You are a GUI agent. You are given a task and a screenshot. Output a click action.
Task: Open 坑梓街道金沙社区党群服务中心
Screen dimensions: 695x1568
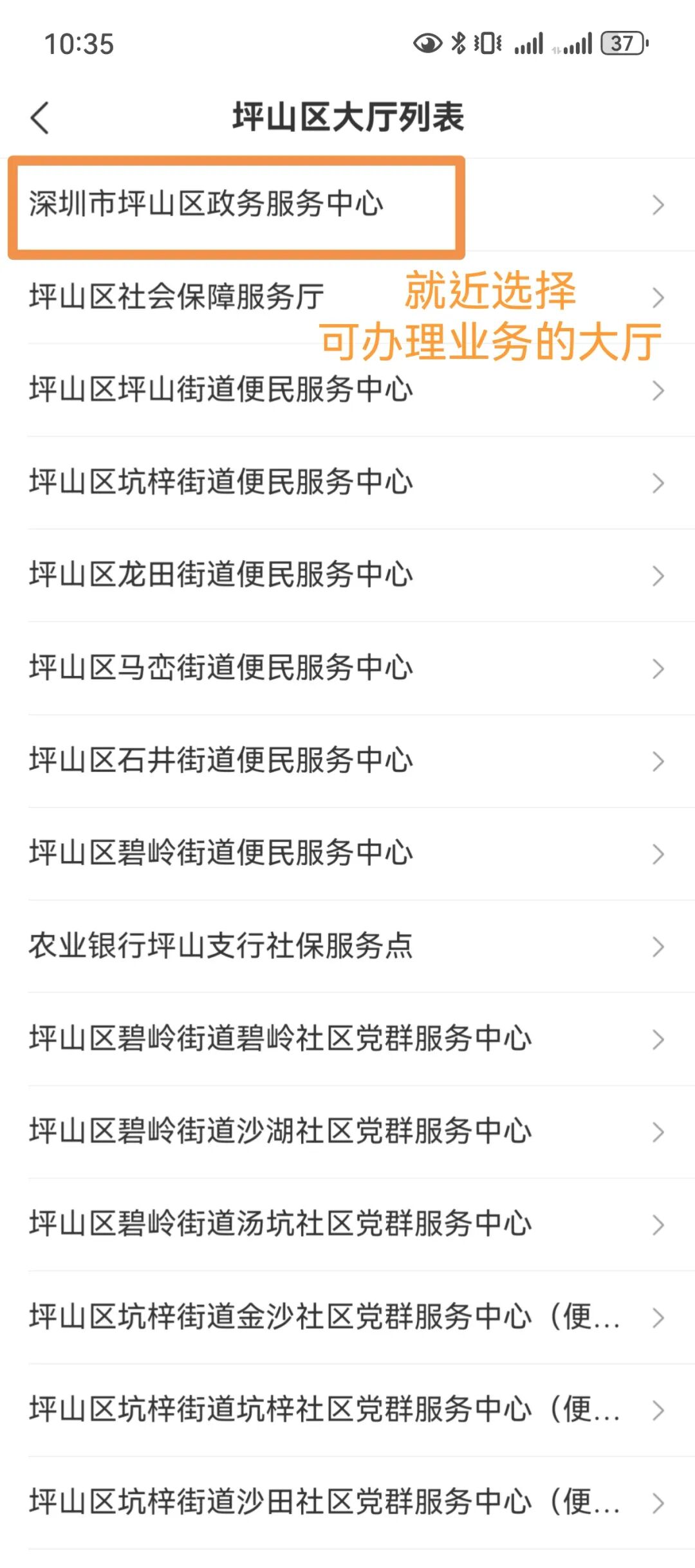coord(347,1317)
